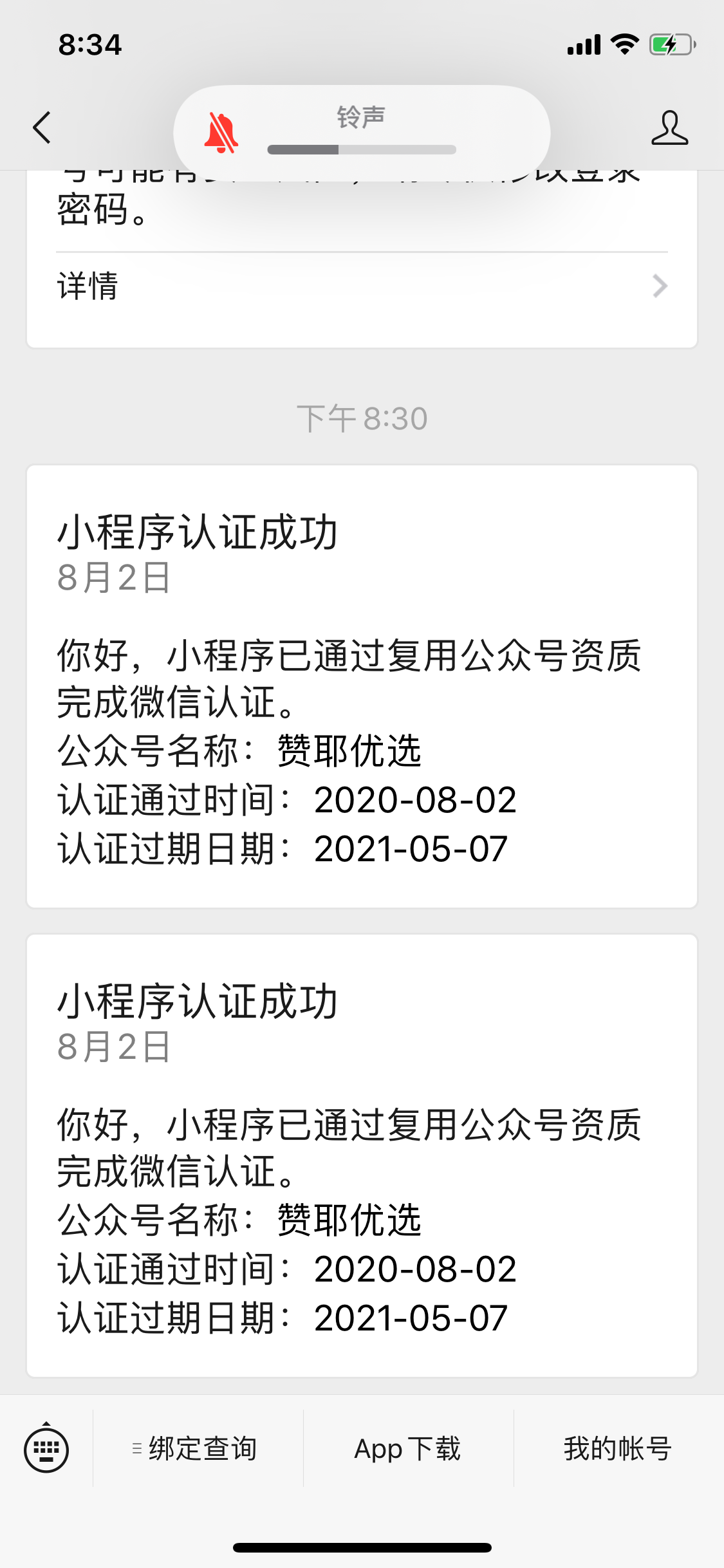Open the account profile icon

tap(669, 127)
